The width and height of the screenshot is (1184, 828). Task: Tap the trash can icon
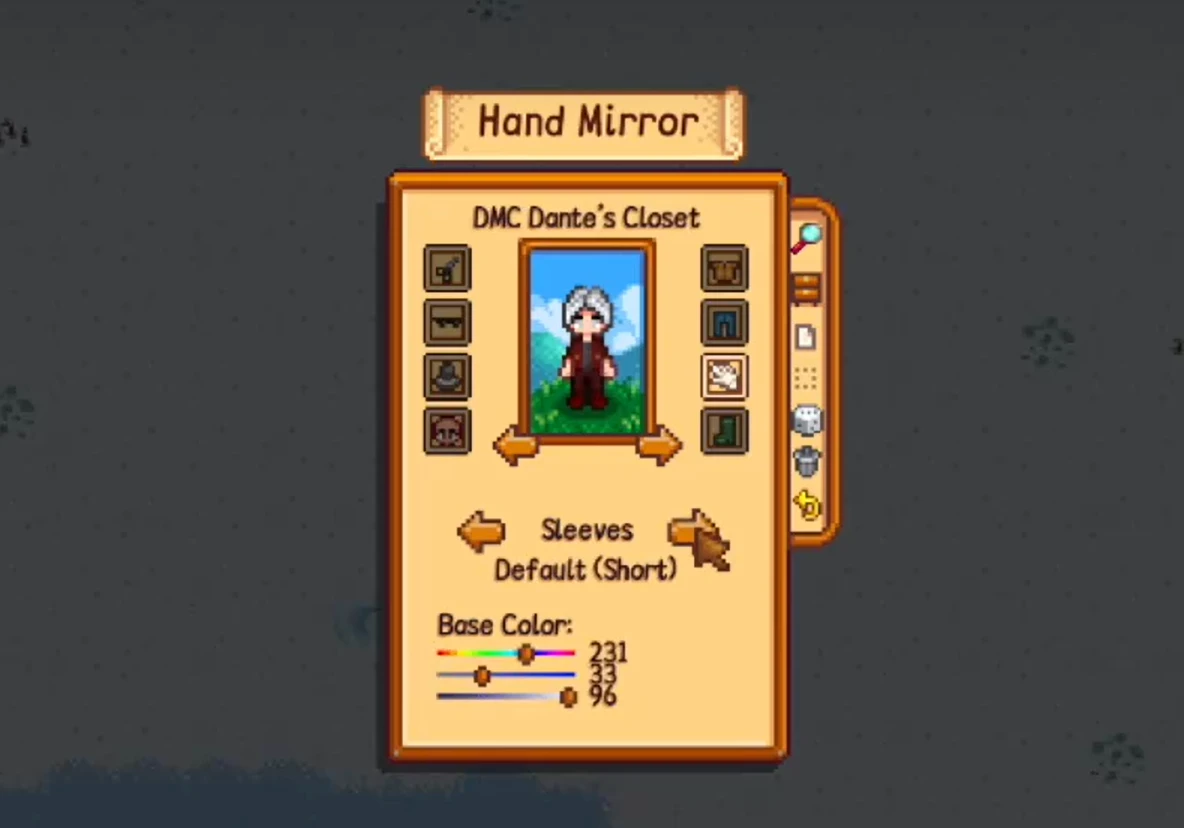click(807, 462)
